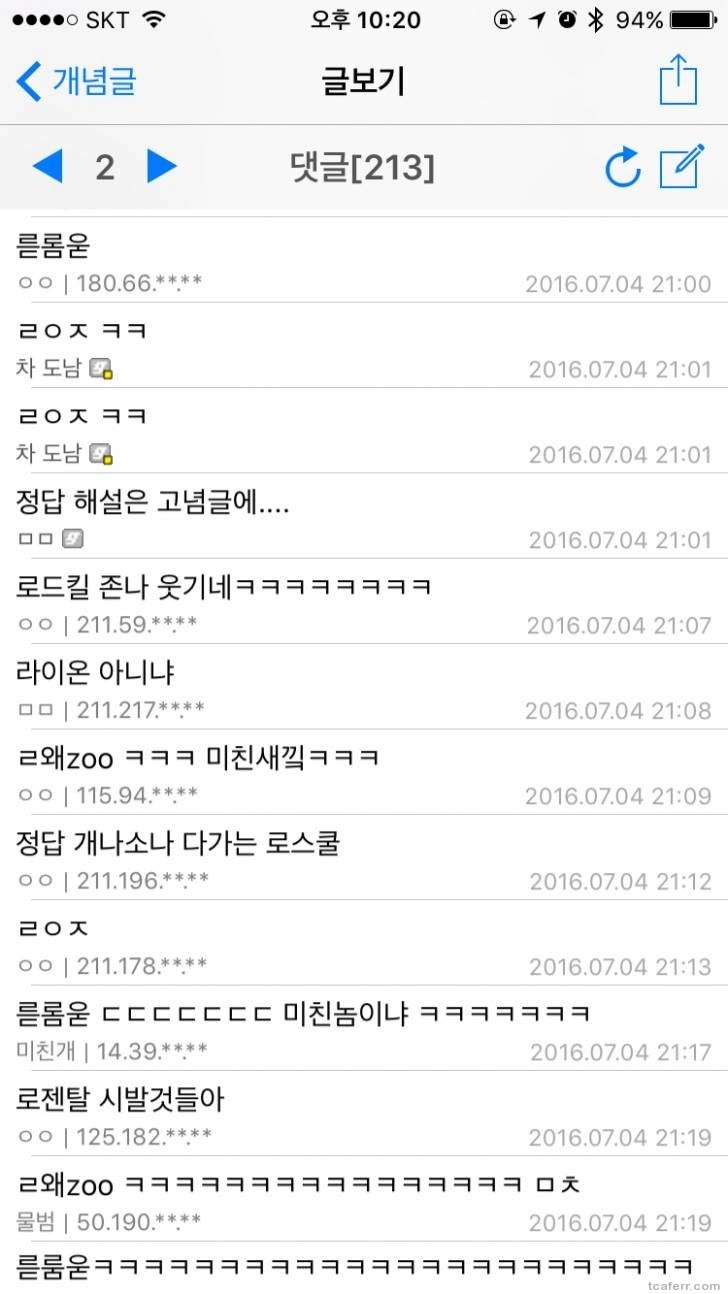Viewport: 728px width, 1294px height.
Task: Write a new comment
Action: [x=682, y=167]
